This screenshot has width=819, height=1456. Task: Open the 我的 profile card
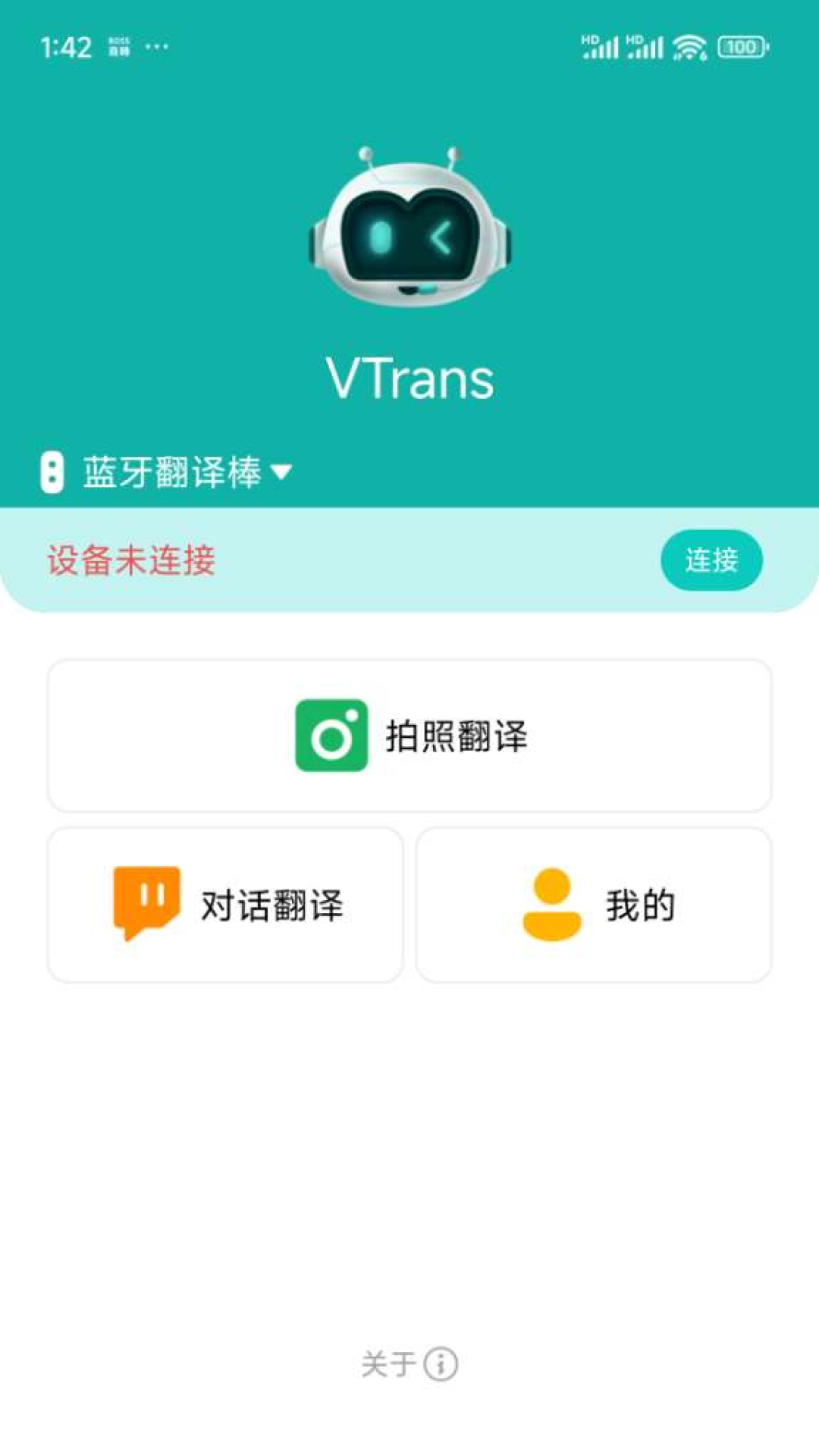coord(594,905)
